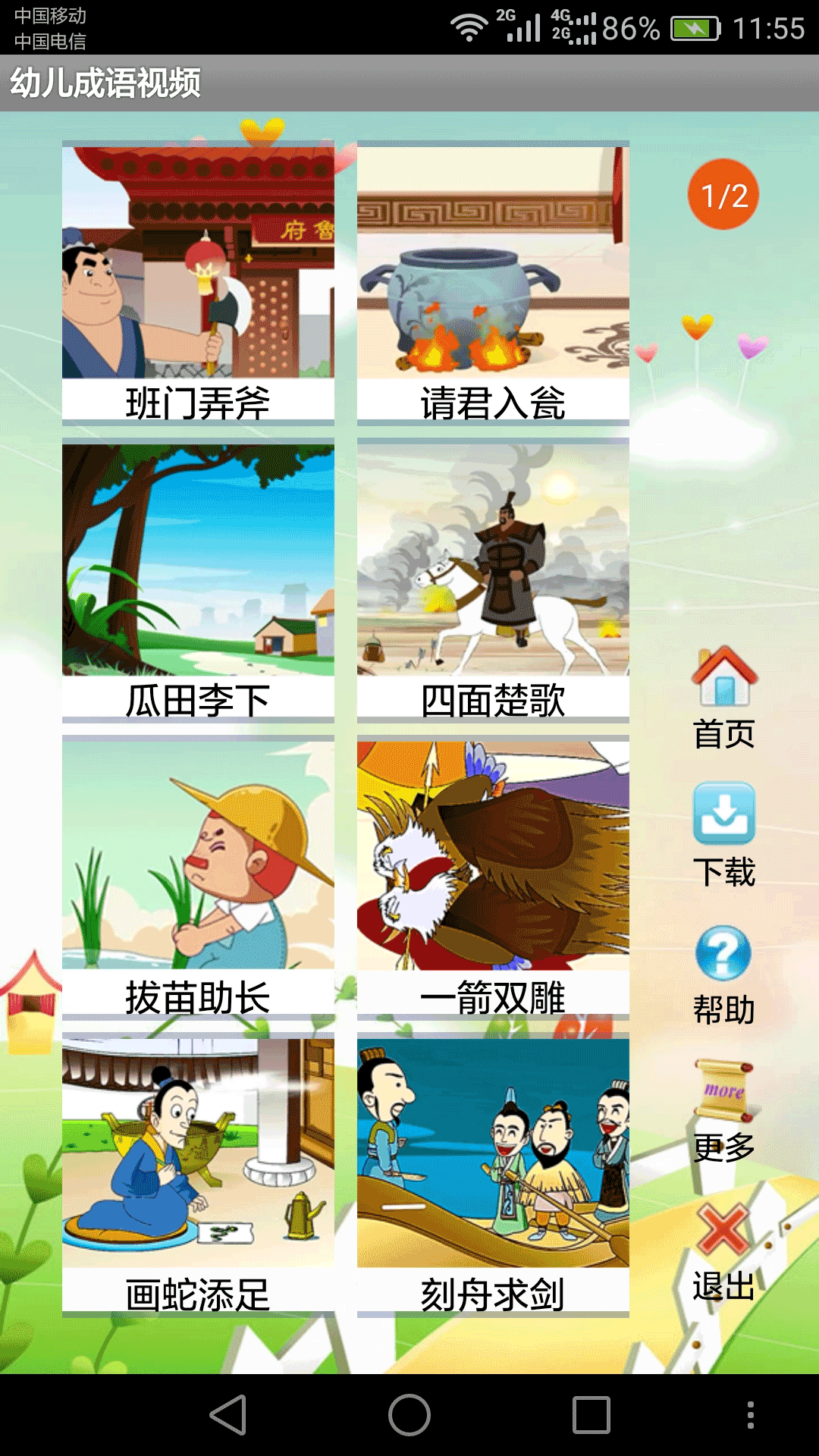Open the 帮助 help page

click(723, 973)
